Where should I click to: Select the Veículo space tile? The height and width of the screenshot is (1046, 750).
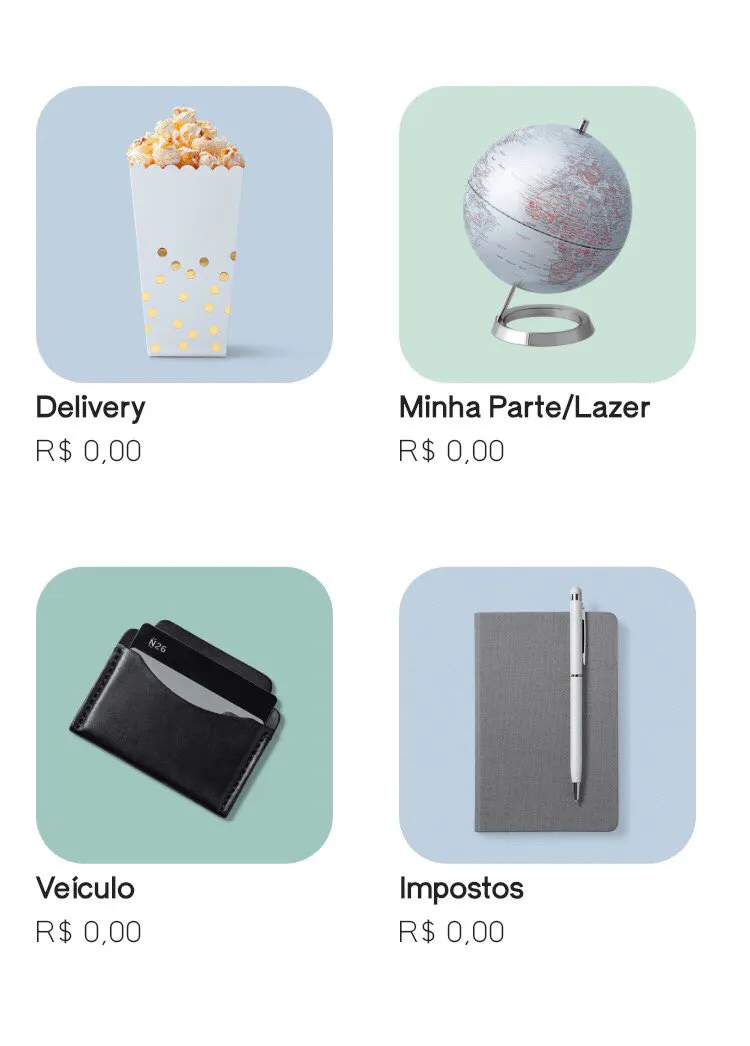click(x=184, y=715)
